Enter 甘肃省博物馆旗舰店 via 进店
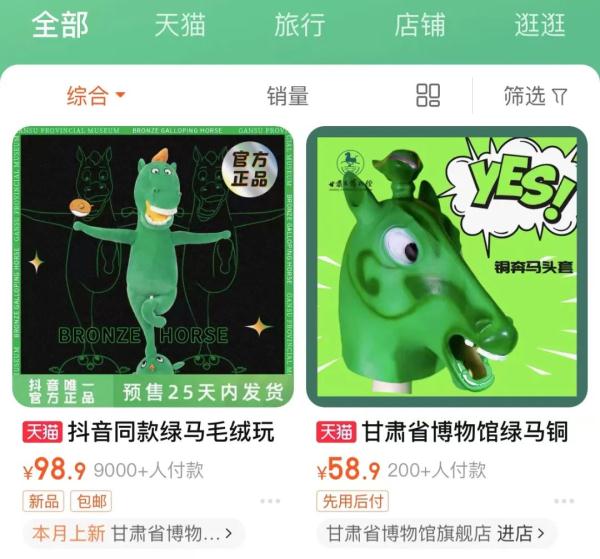 [x=527, y=533]
